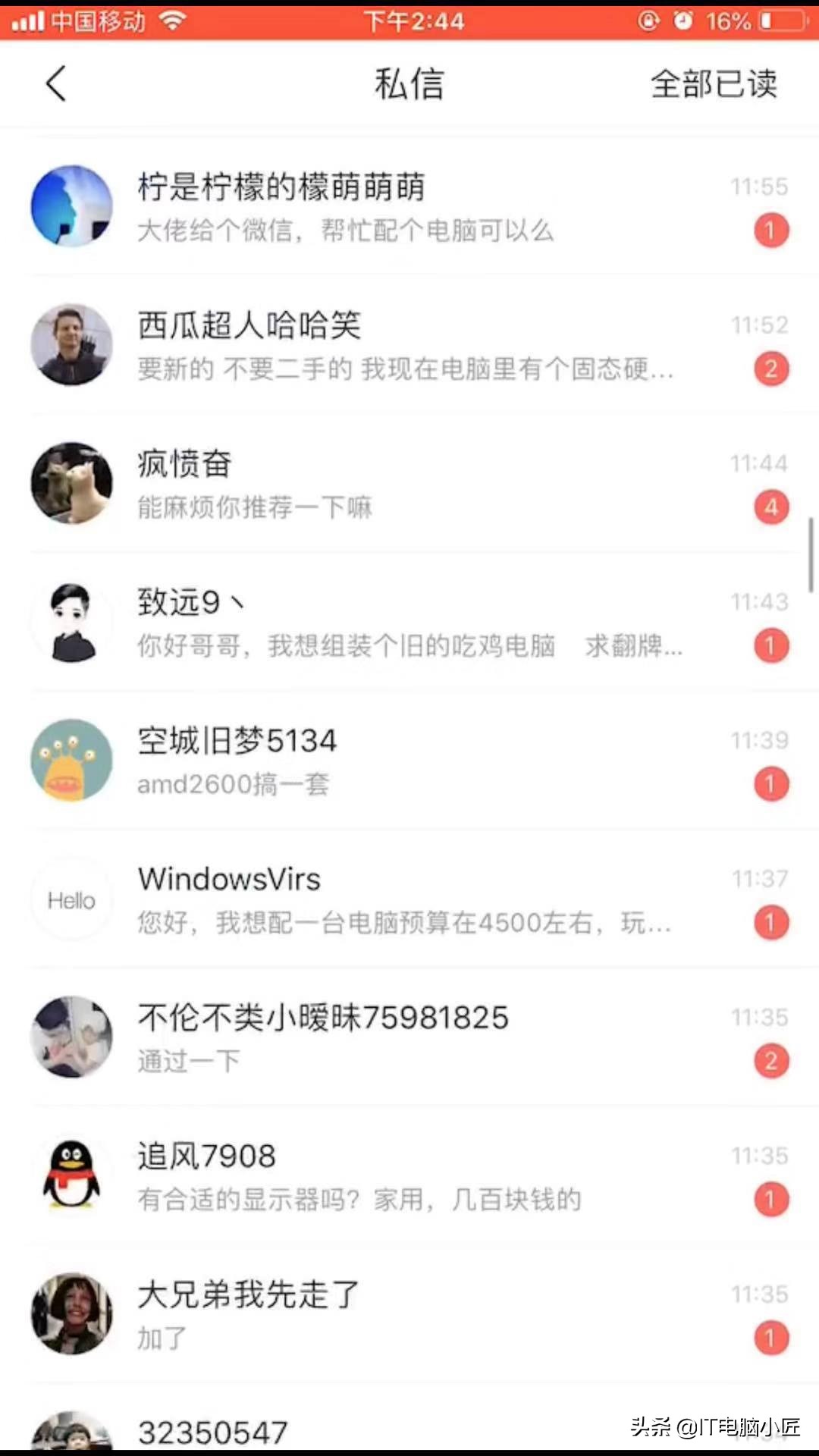Tap the back chevron to exit 私信

tap(55, 84)
